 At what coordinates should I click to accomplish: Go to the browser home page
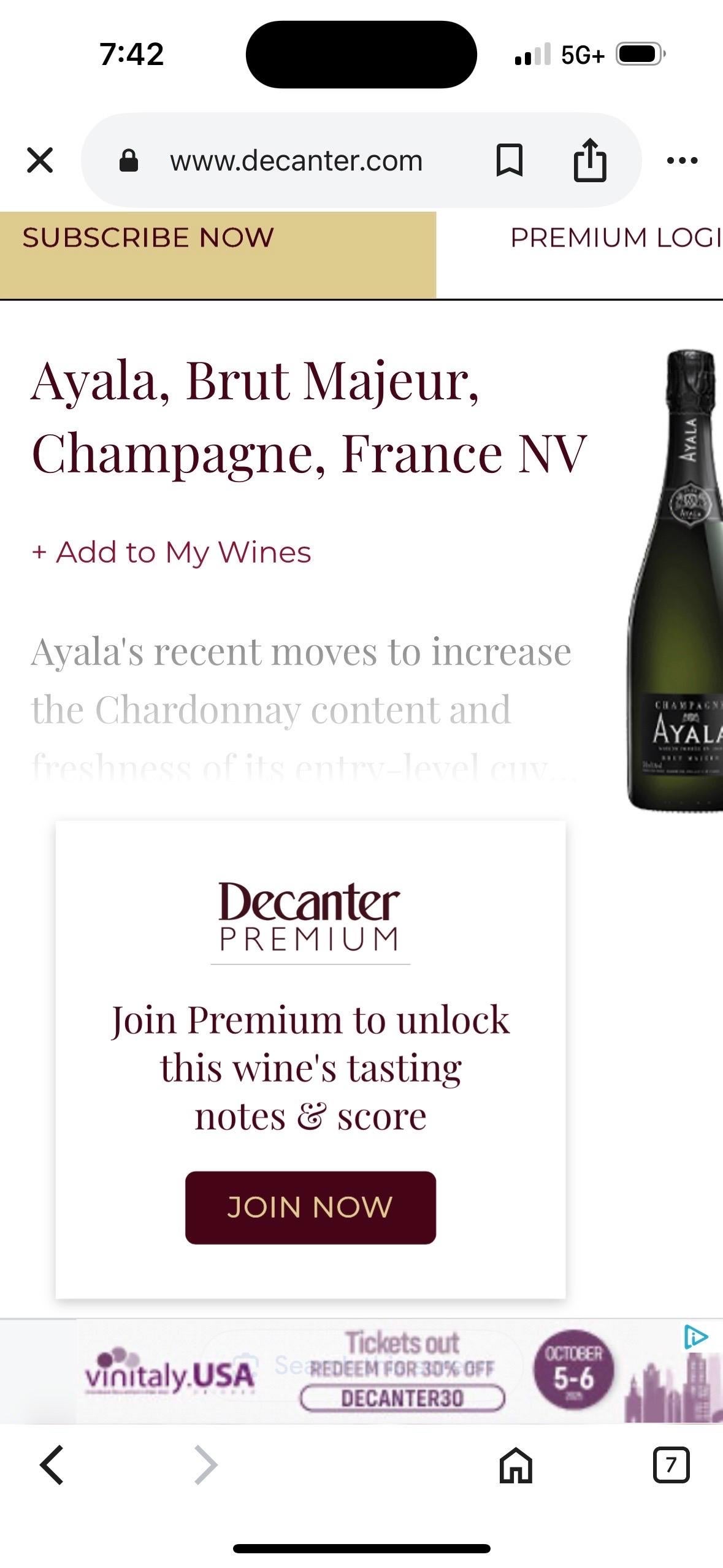(516, 1465)
